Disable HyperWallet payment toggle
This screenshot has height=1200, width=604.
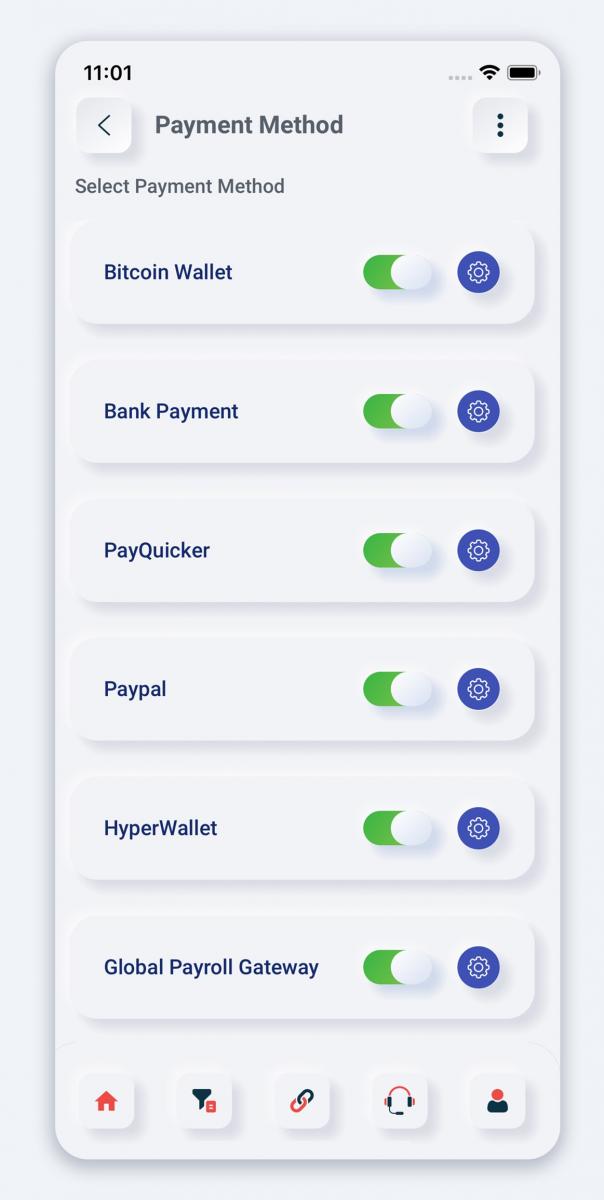[x=397, y=828]
